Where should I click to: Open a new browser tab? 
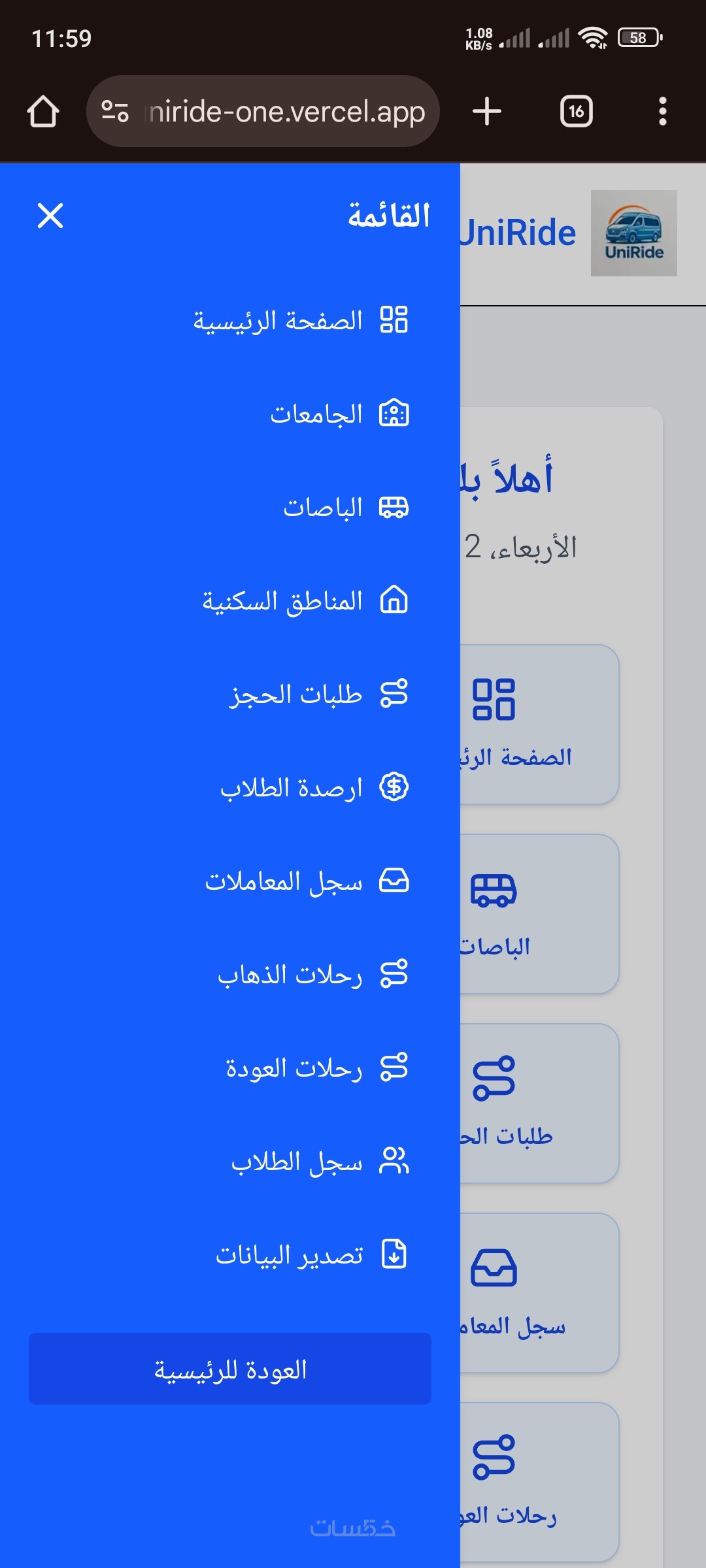487,111
